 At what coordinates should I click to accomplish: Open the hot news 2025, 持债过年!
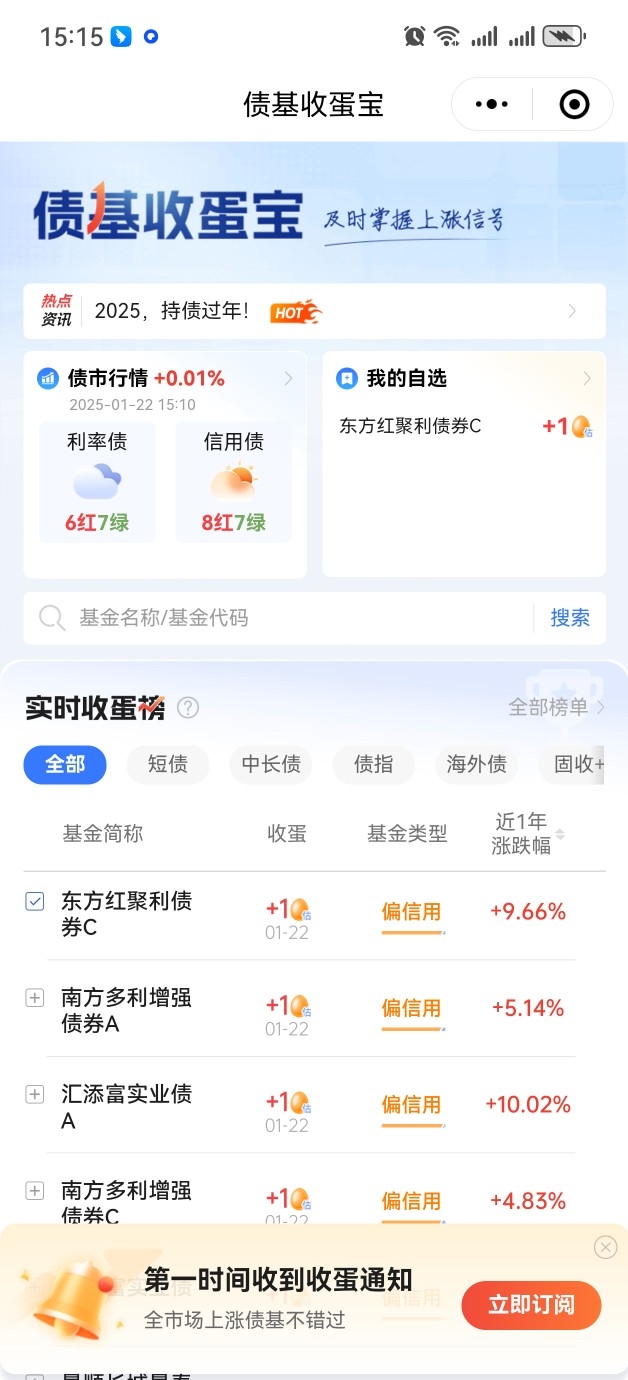point(314,311)
